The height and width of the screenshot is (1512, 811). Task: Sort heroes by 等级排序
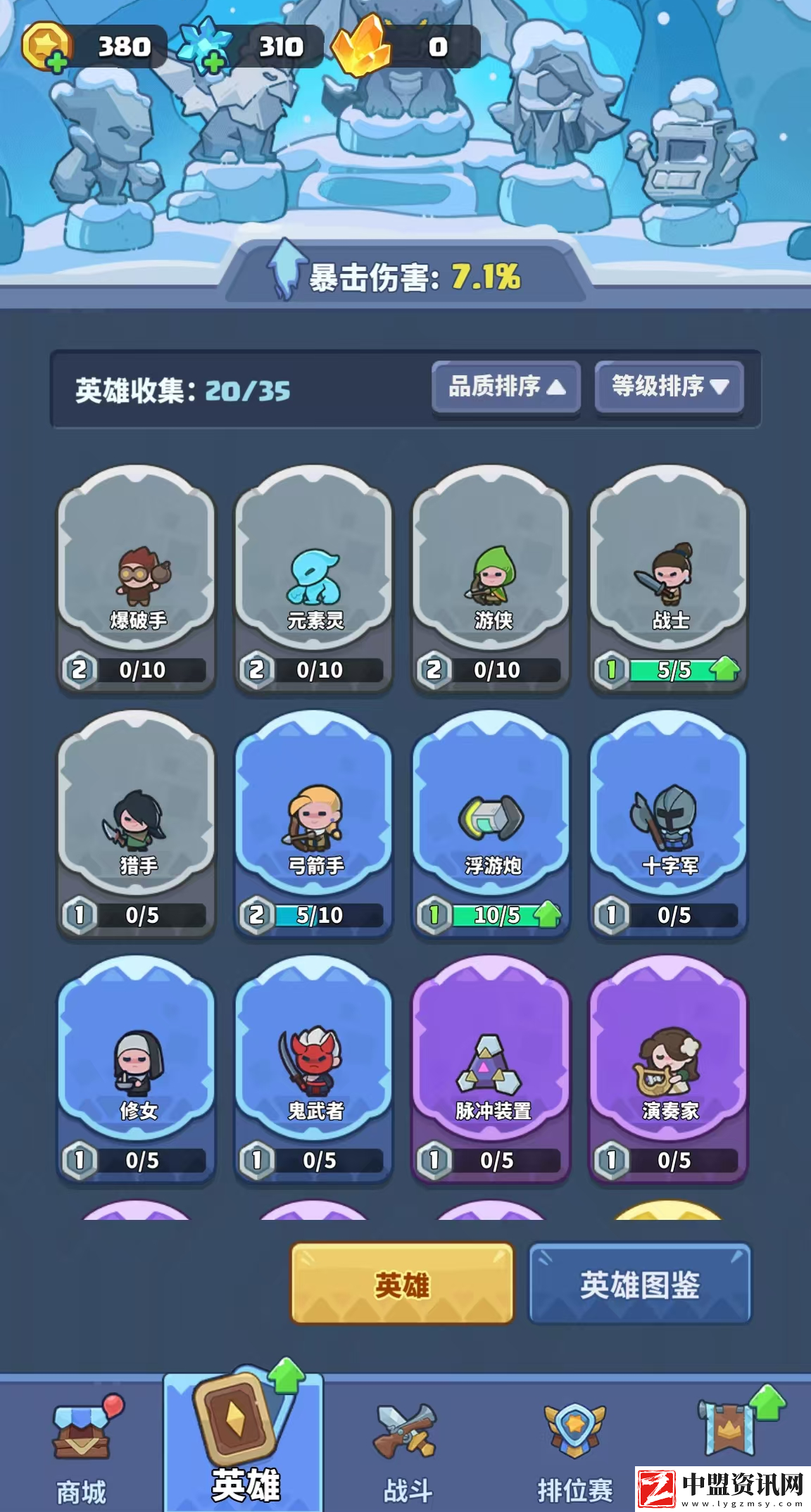(x=669, y=386)
